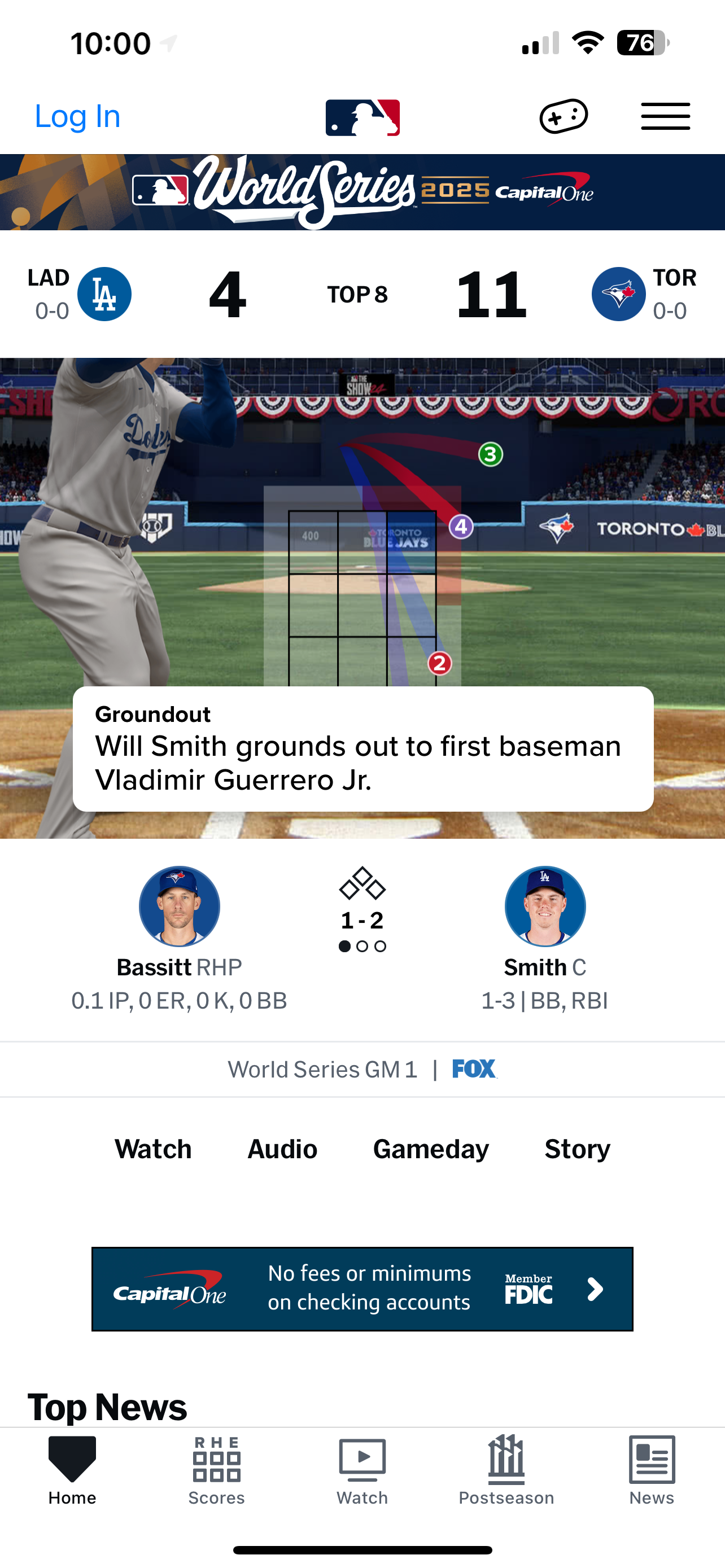The height and width of the screenshot is (1568, 725).
Task: Open the LAD vs TOR game scoreboard
Action: 363,295
